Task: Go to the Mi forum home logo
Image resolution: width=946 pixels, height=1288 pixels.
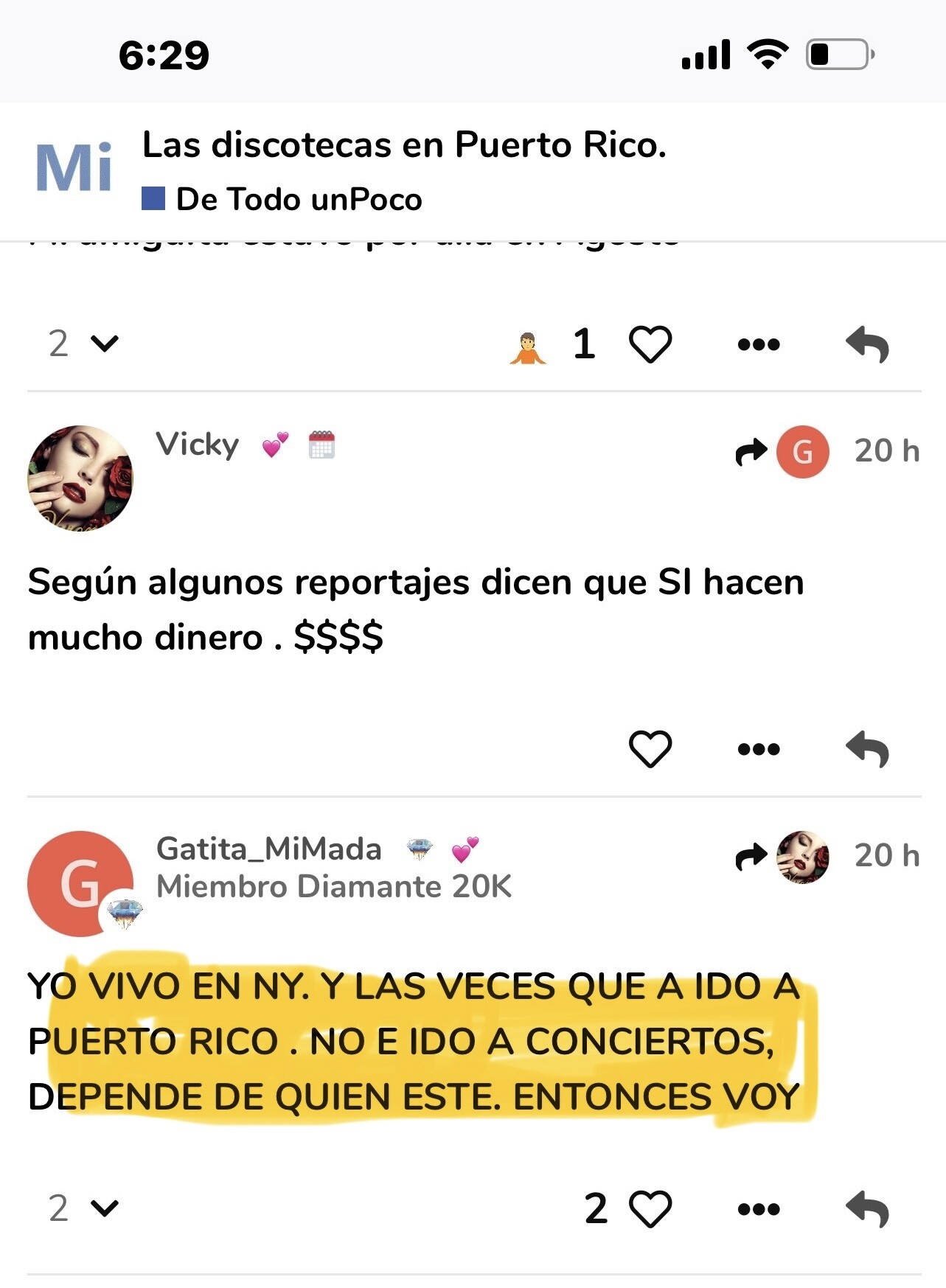Action: pyautogui.click(x=74, y=167)
